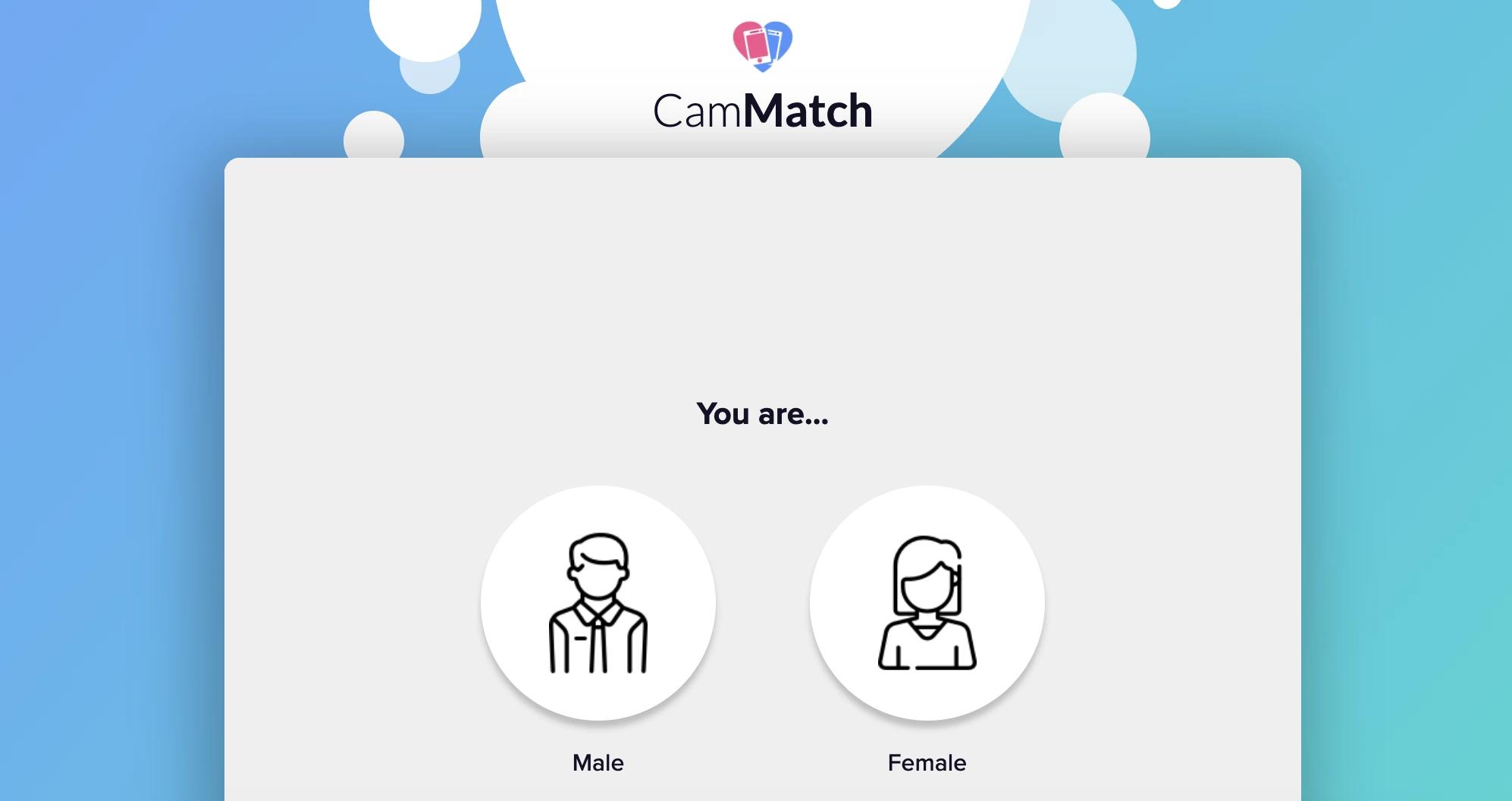
Task: Choose the Female option
Action: 927,603
